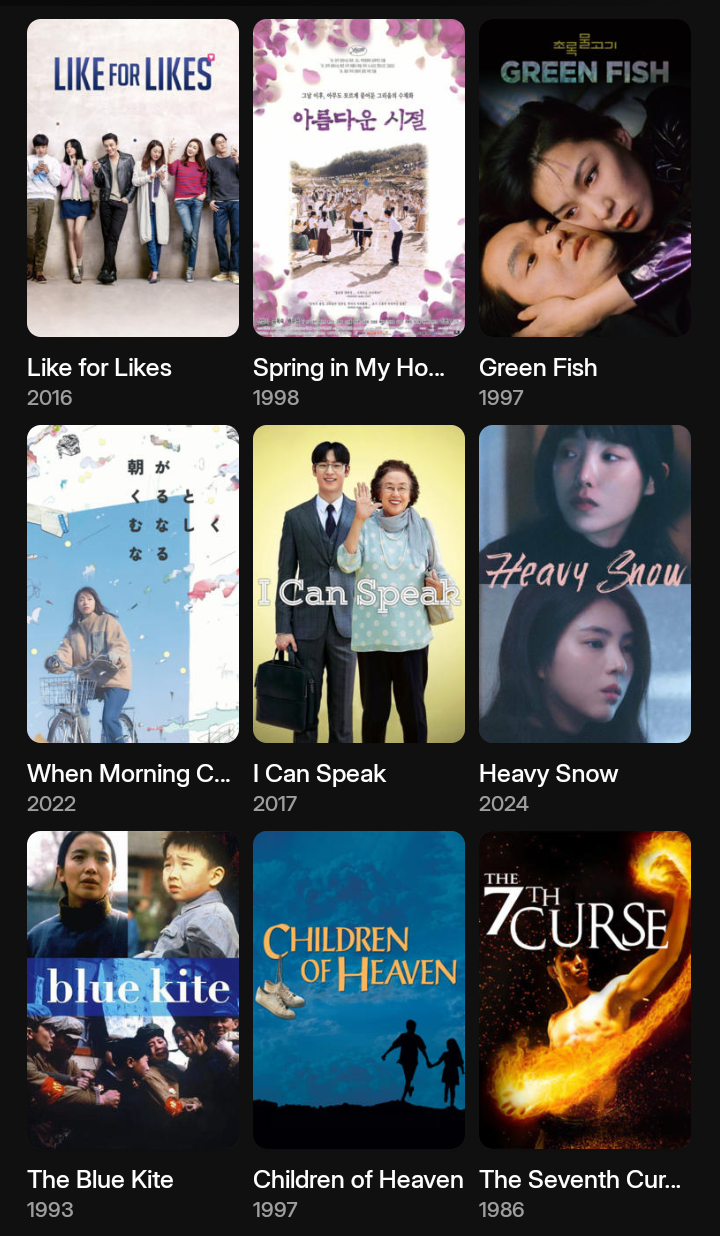Select Spring in My Hometown from 1998

[x=359, y=178]
